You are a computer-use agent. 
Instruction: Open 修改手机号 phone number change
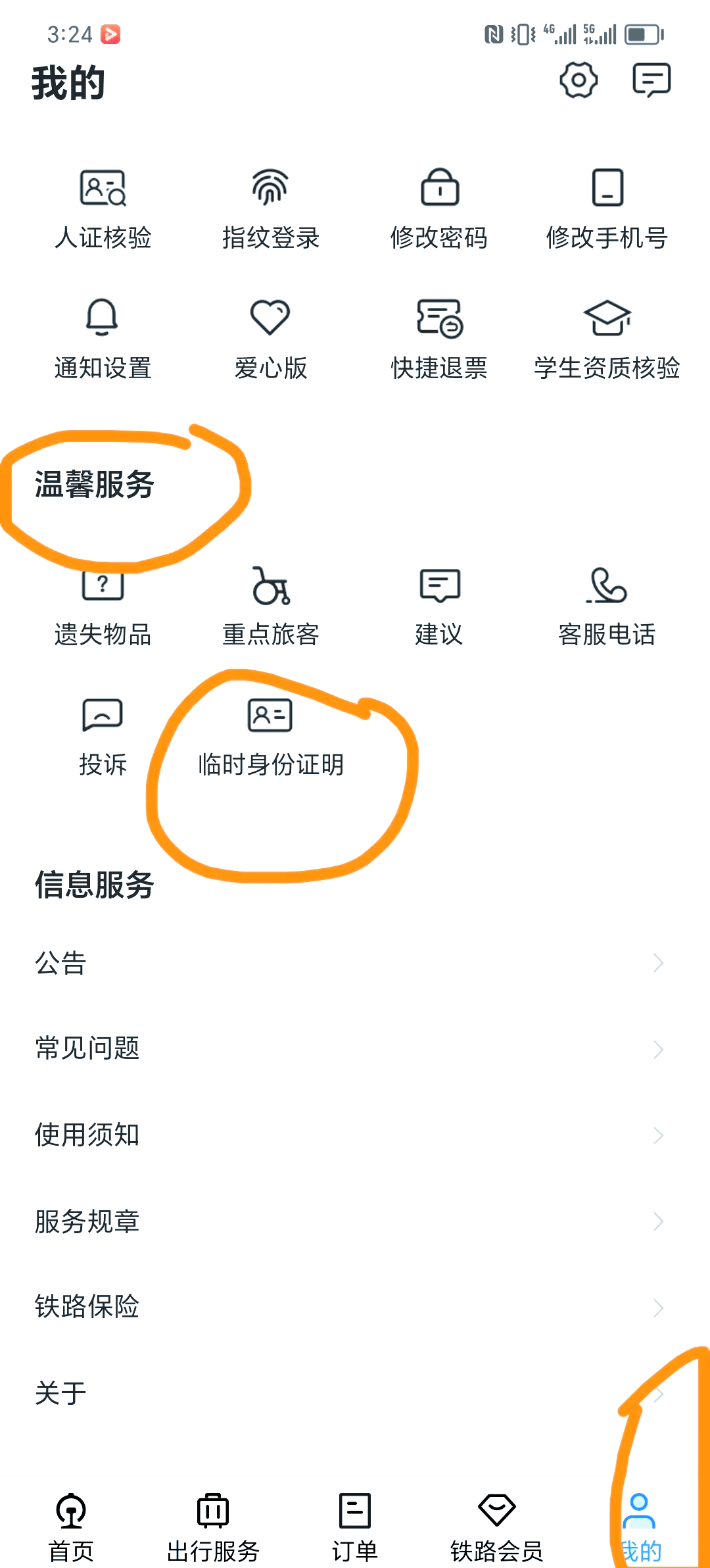coord(607,207)
